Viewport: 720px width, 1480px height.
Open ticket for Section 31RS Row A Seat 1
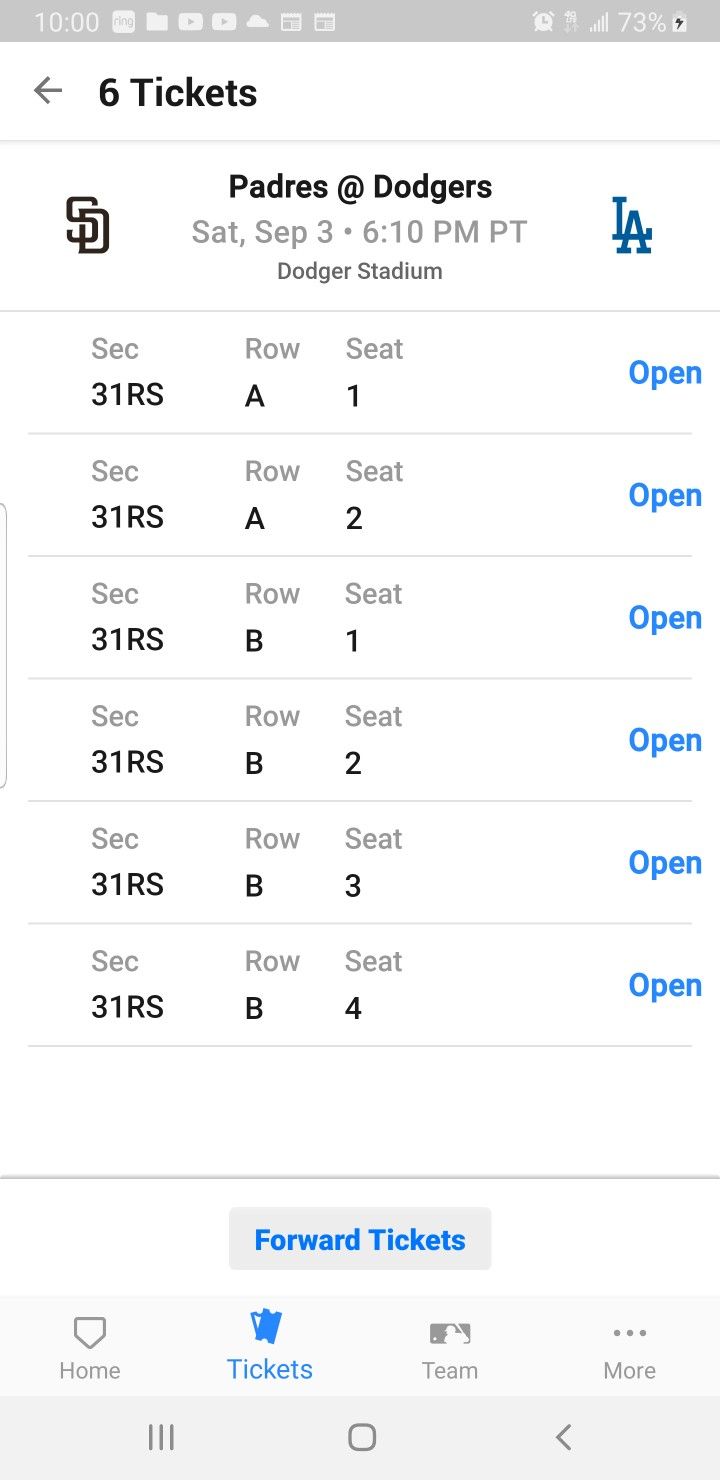pos(664,372)
